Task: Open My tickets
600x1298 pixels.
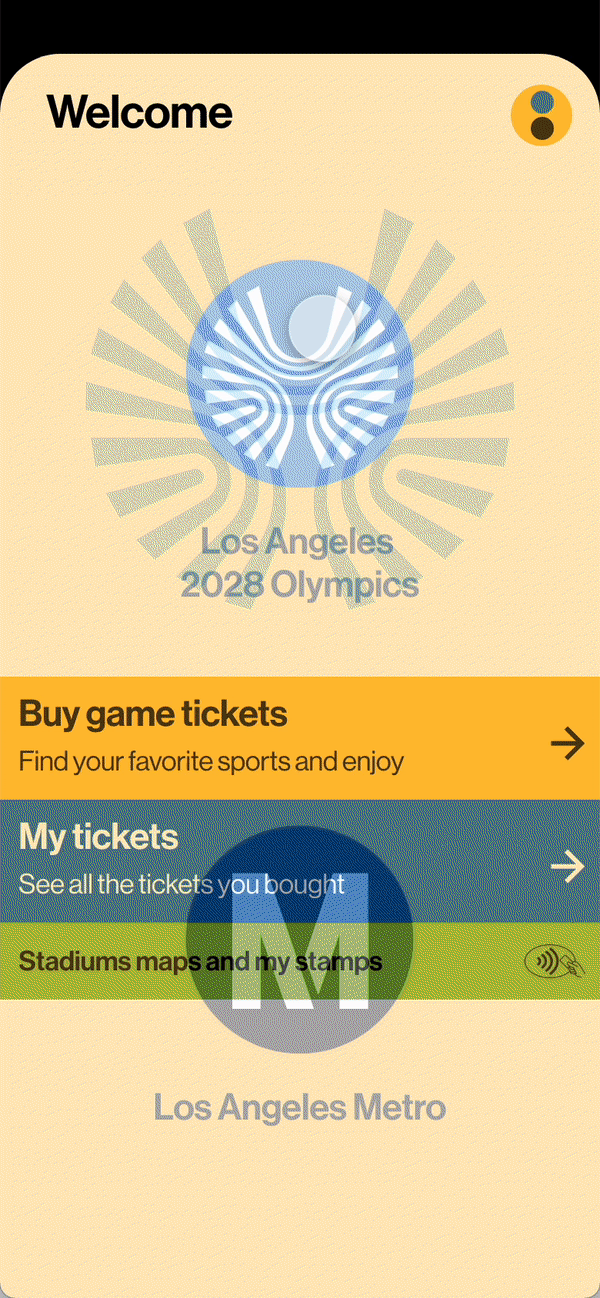Action: (300, 860)
